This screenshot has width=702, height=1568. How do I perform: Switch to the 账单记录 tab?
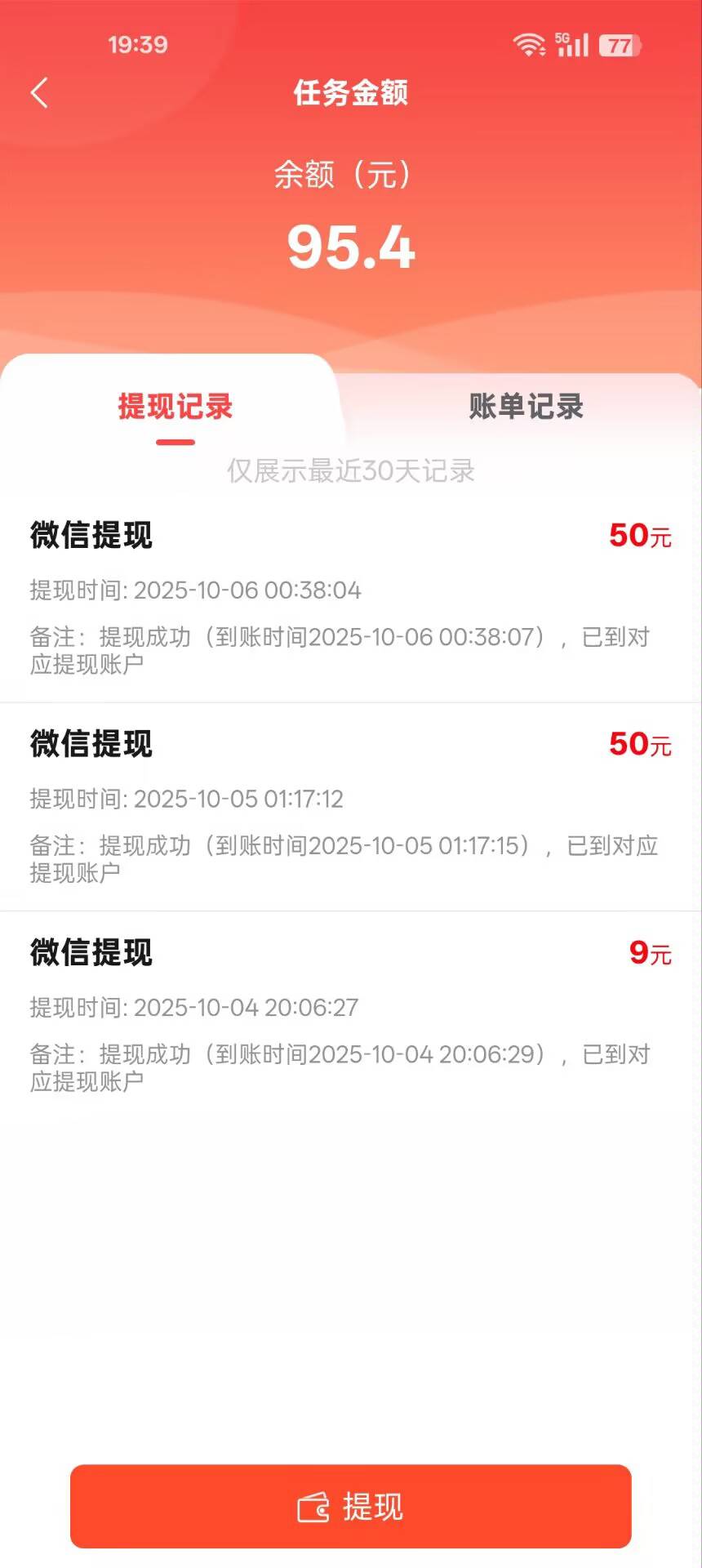coord(526,406)
